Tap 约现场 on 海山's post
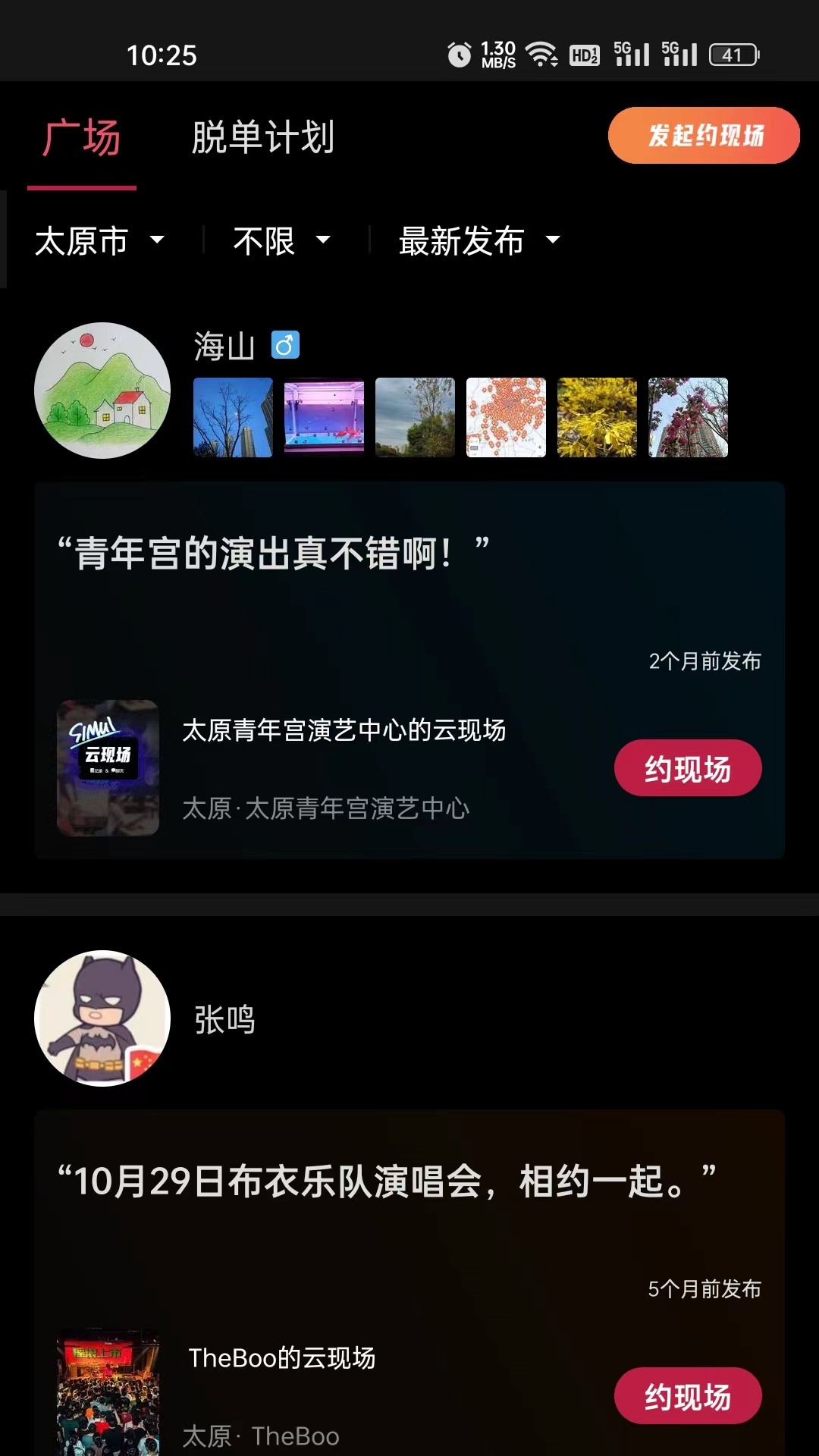Screen dimensions: 819x1456 pos(687,768)
